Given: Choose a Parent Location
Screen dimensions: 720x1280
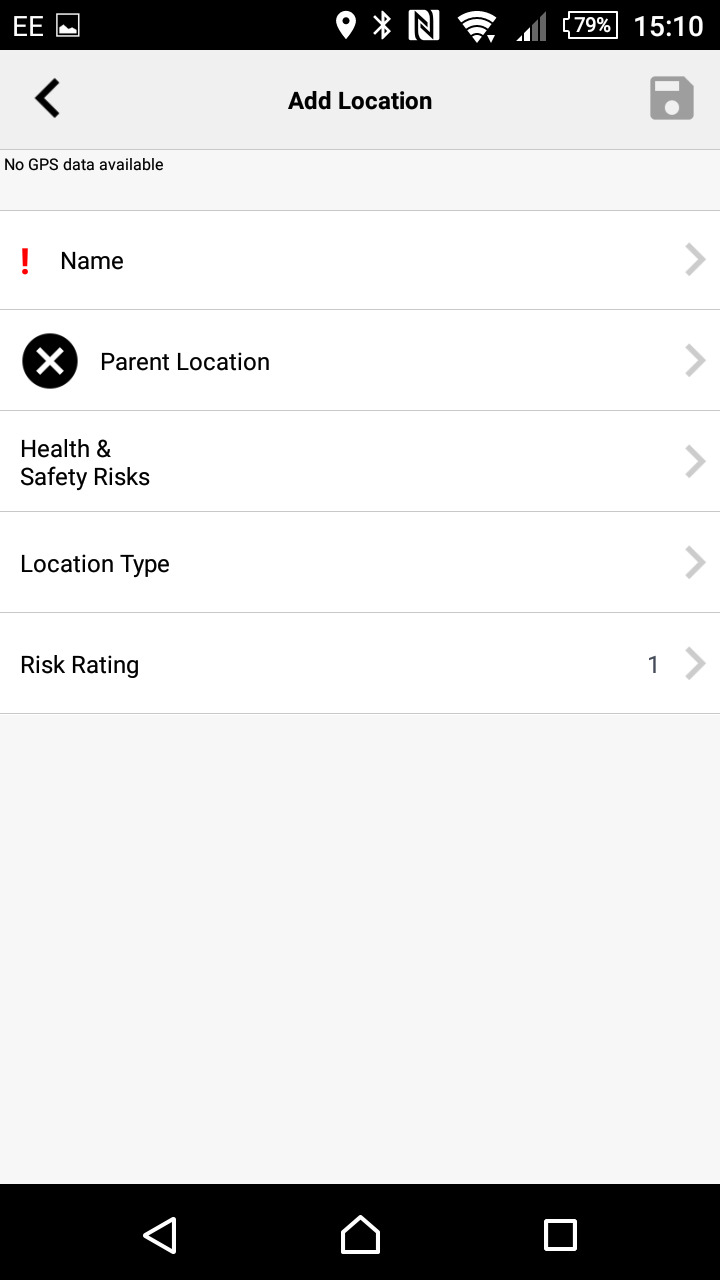Looking at the screenshot, I should click(x=360, y=361).
